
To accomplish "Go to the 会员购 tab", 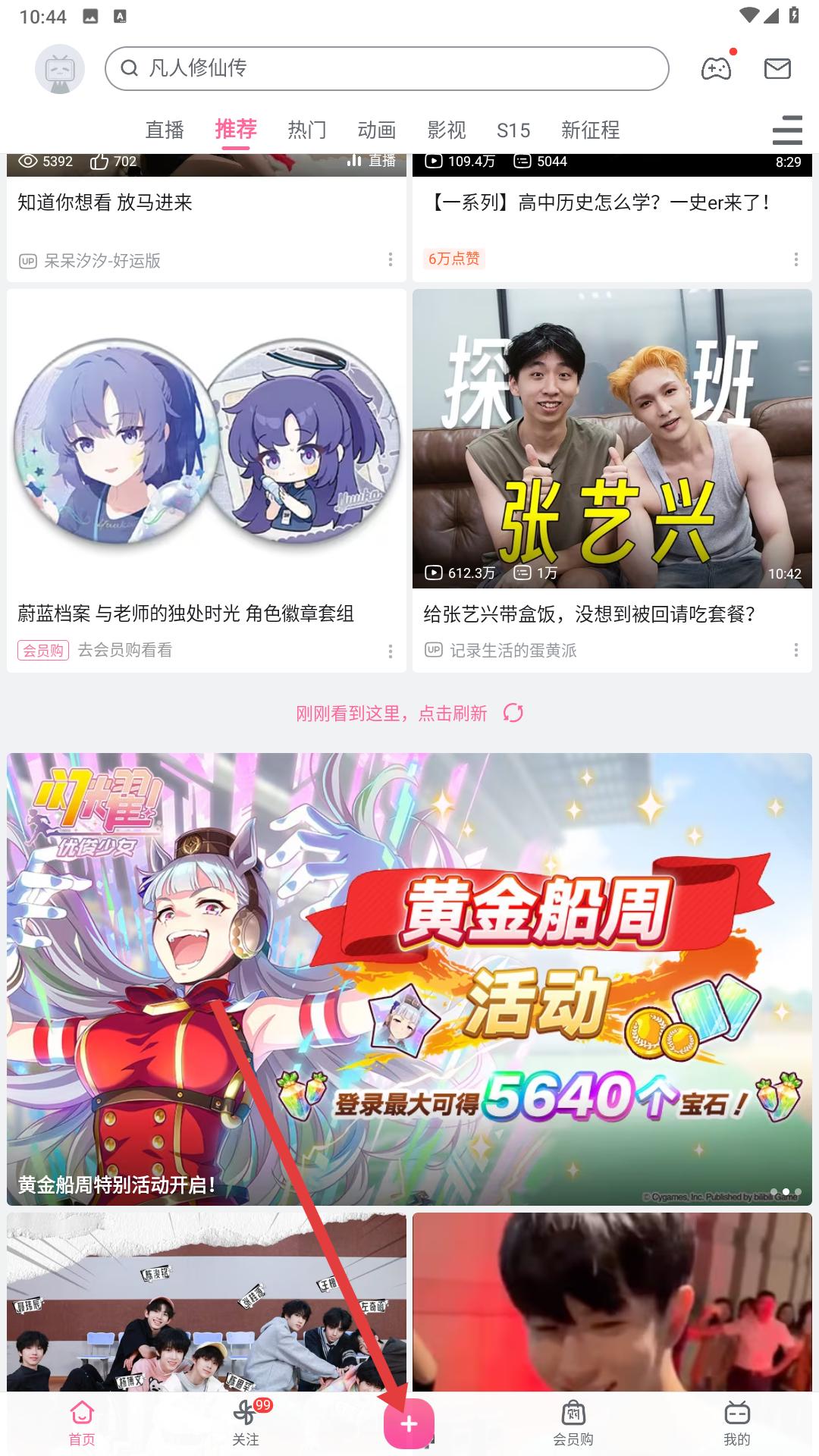I will coord(573,1423).
